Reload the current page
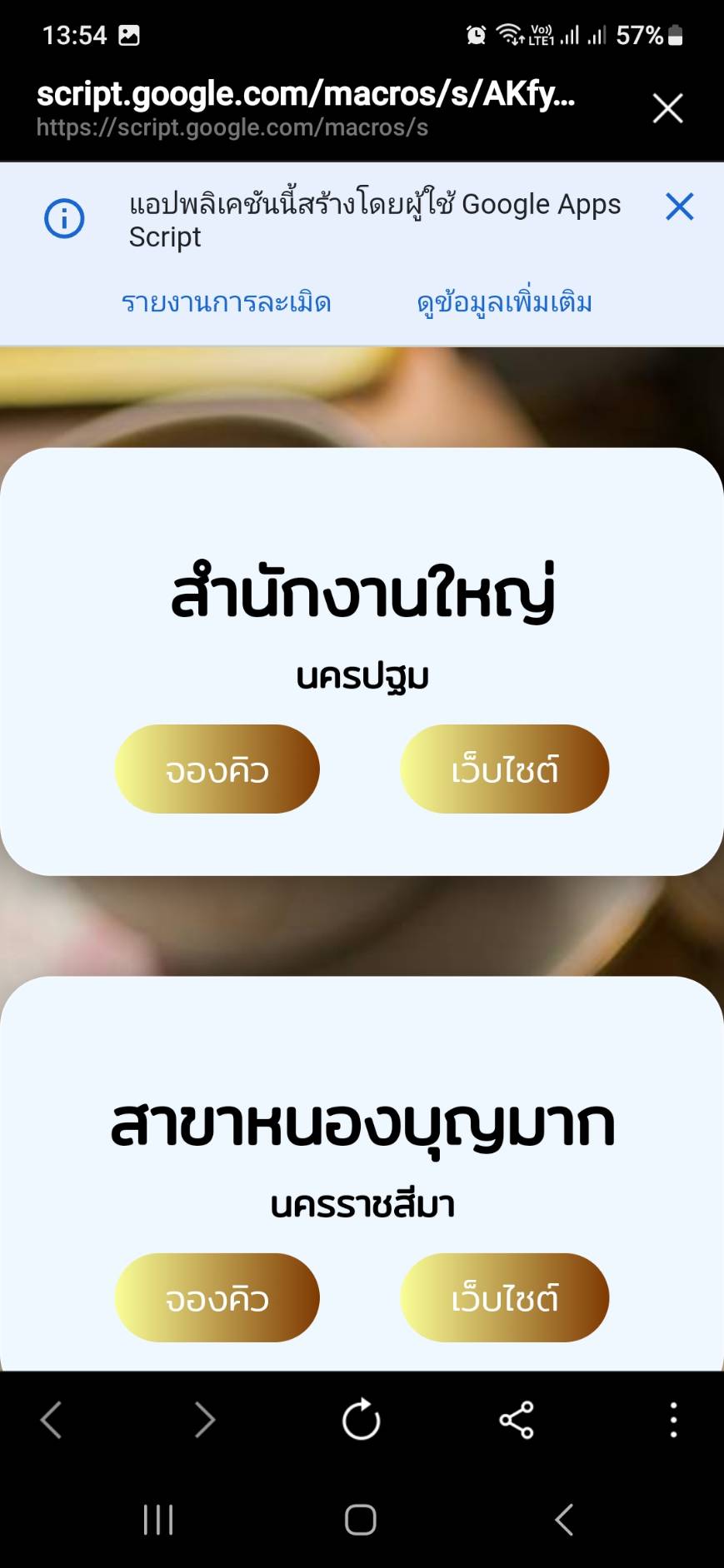 point(361,1420)
